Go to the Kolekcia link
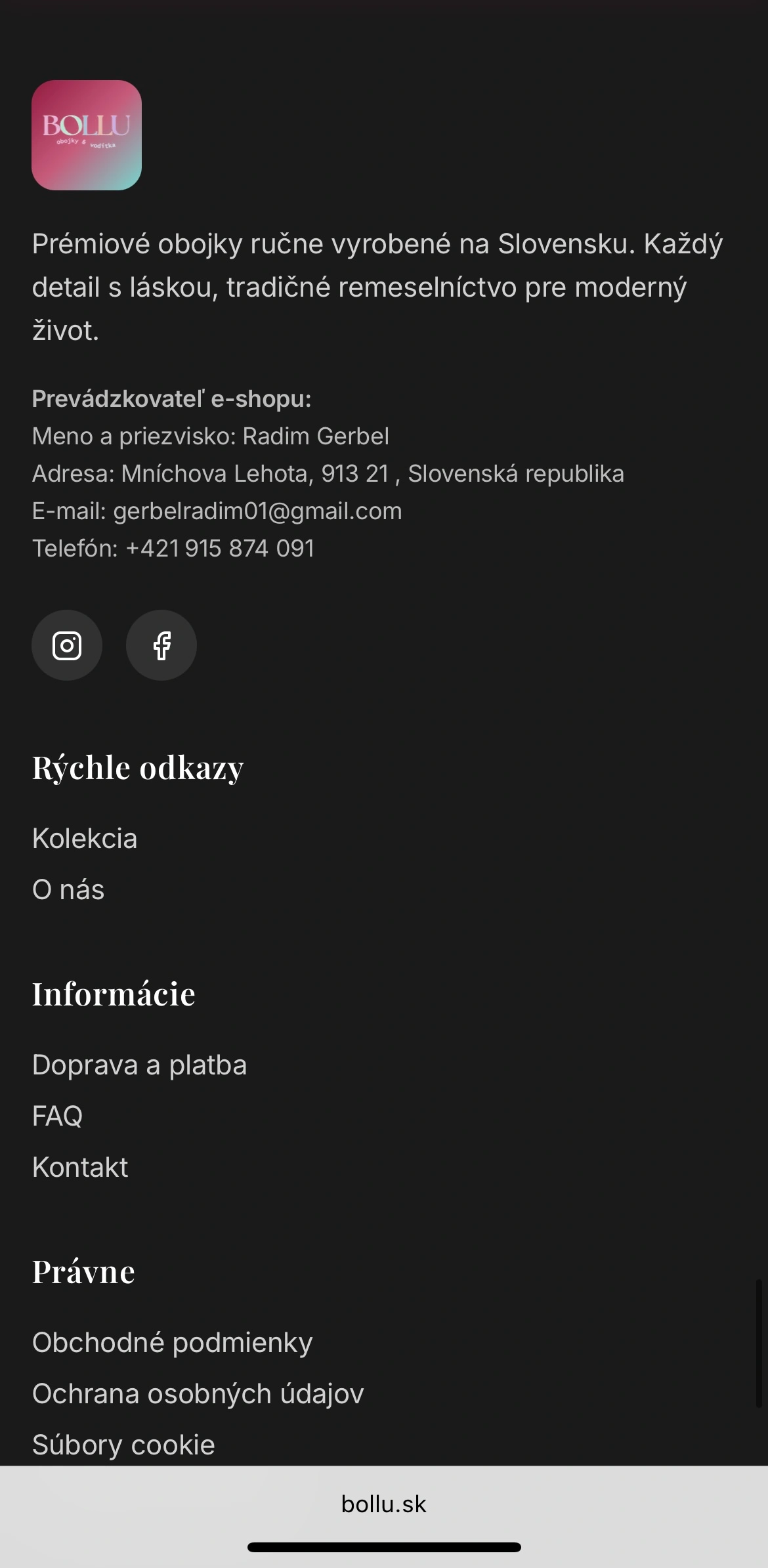This screenshot has height=1568, width=768. [x=85, y=838]
